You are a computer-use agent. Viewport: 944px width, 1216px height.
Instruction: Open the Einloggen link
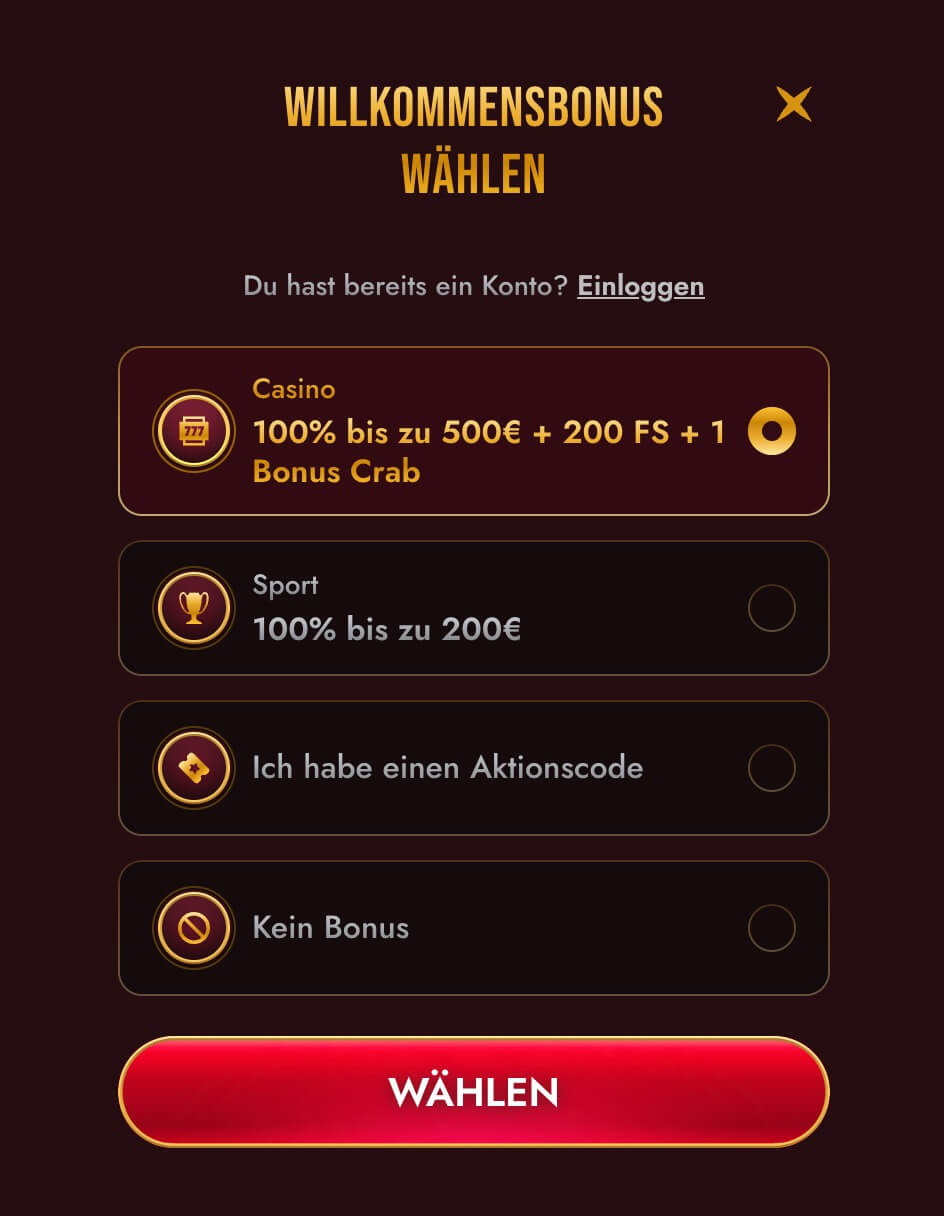pos(640,286)
